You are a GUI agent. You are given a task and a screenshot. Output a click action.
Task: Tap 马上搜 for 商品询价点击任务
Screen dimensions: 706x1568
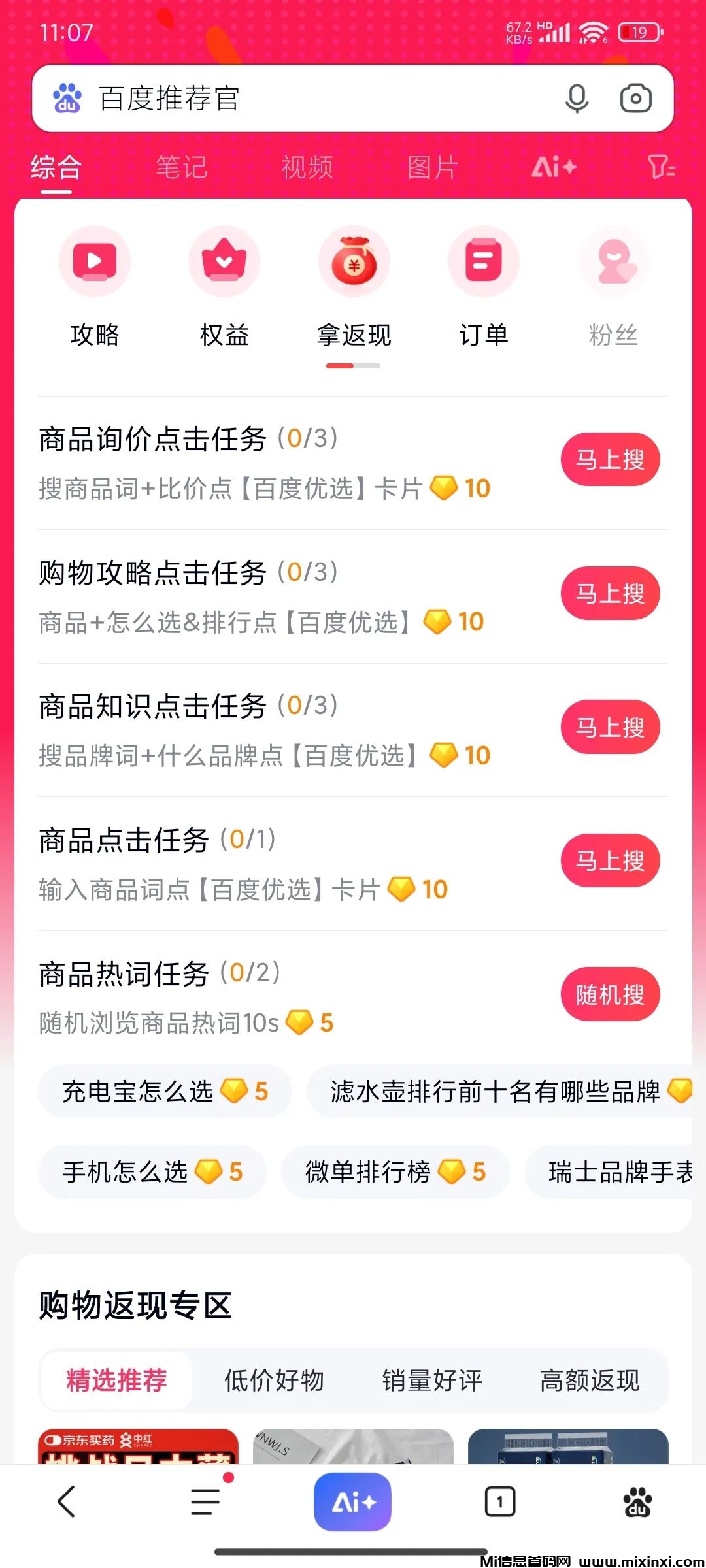610,459
